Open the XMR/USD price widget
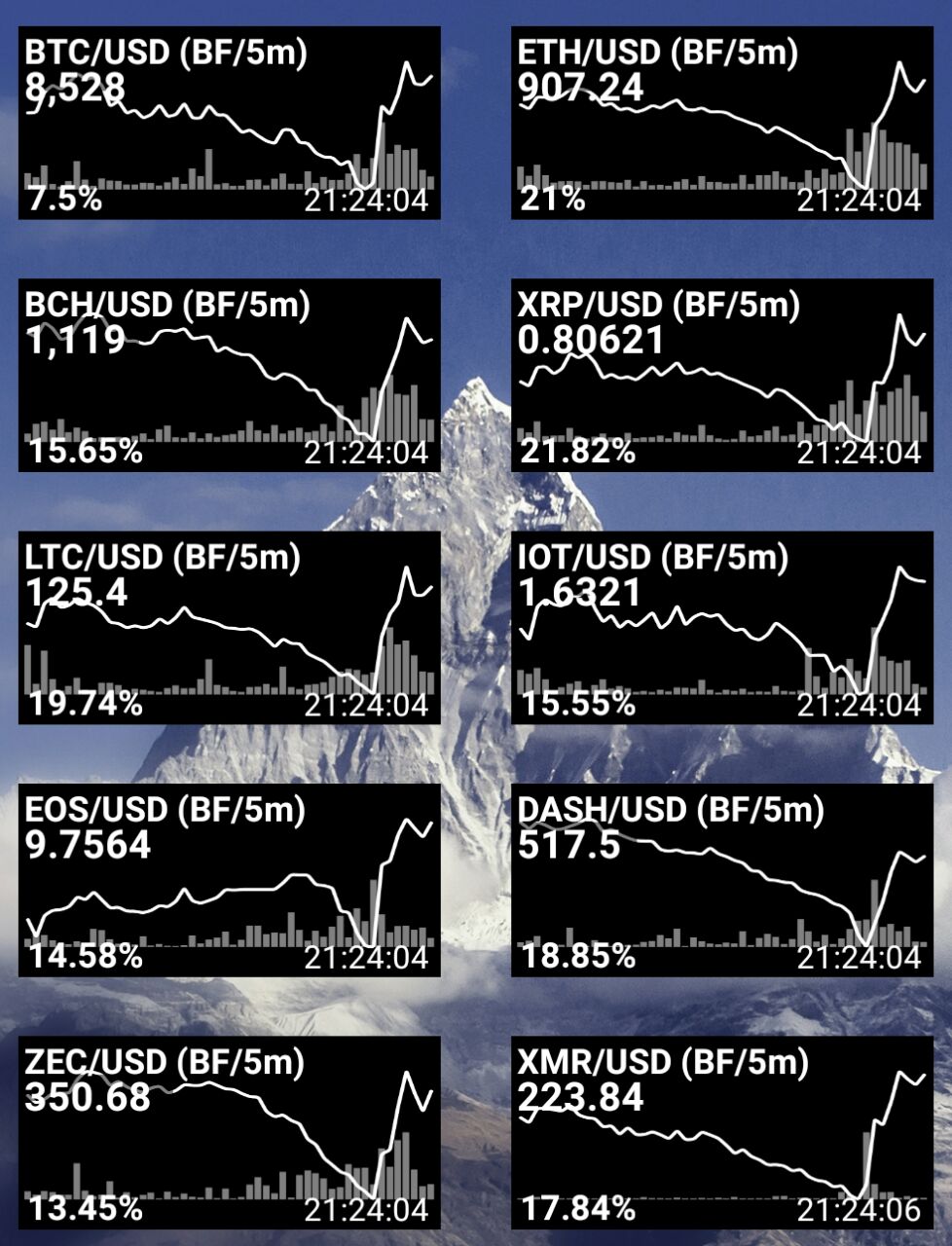 [x=721, y=1133]
